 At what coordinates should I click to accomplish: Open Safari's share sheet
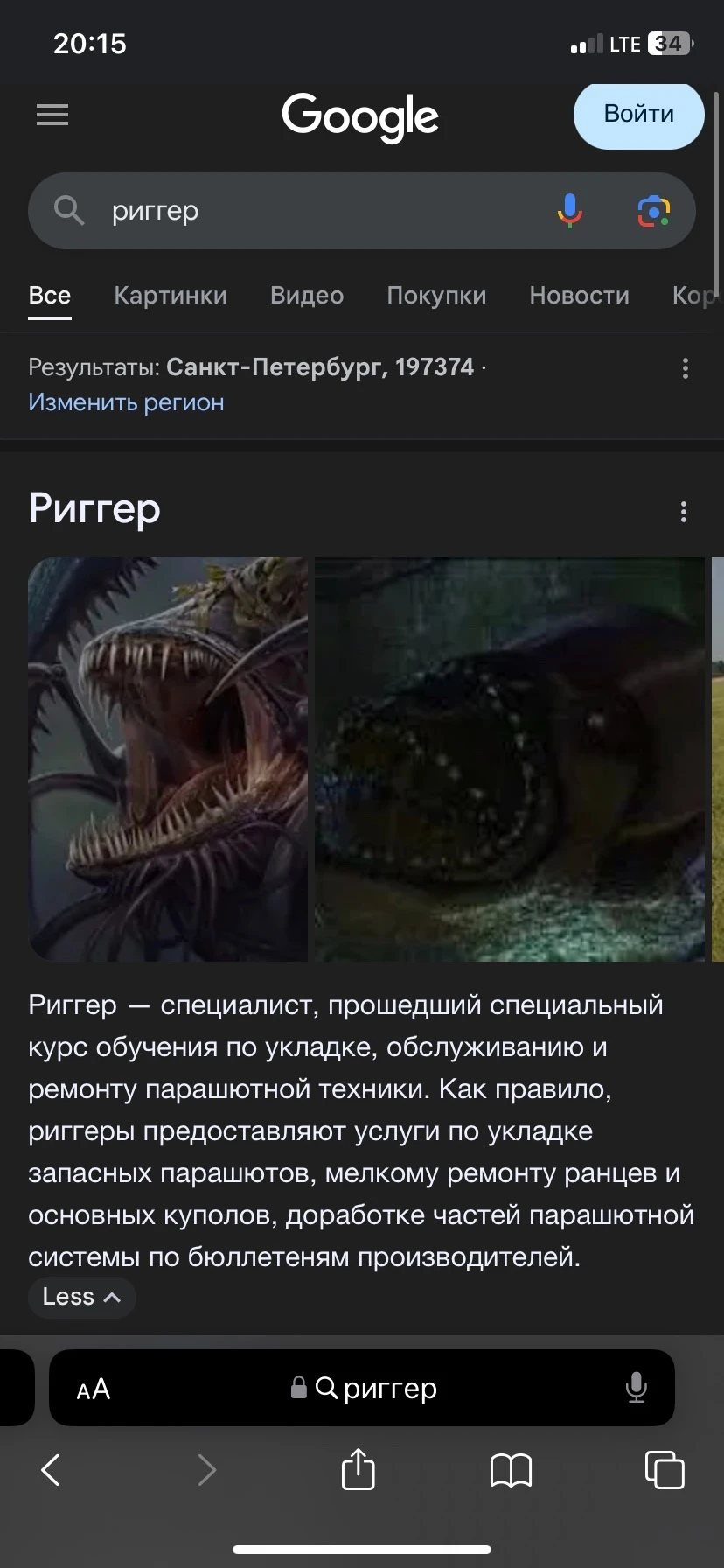point(358,1470)
